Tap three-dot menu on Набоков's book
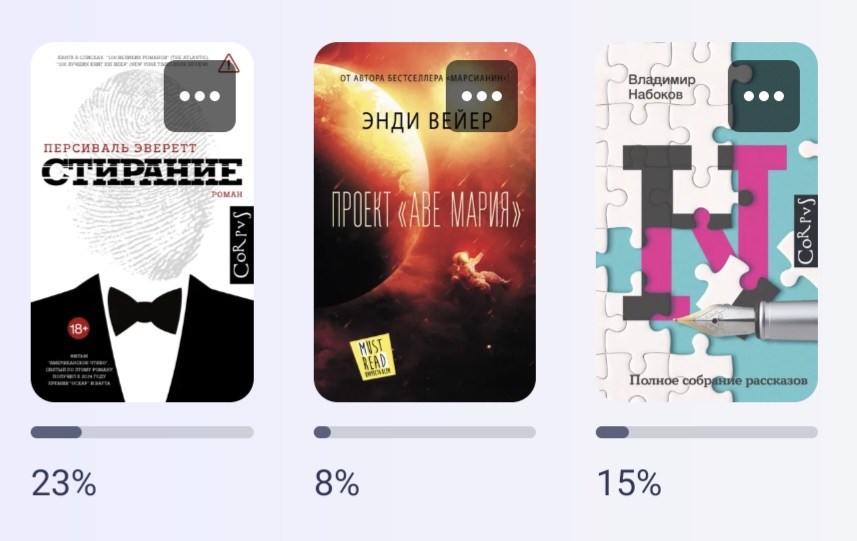 coord(763,97)
